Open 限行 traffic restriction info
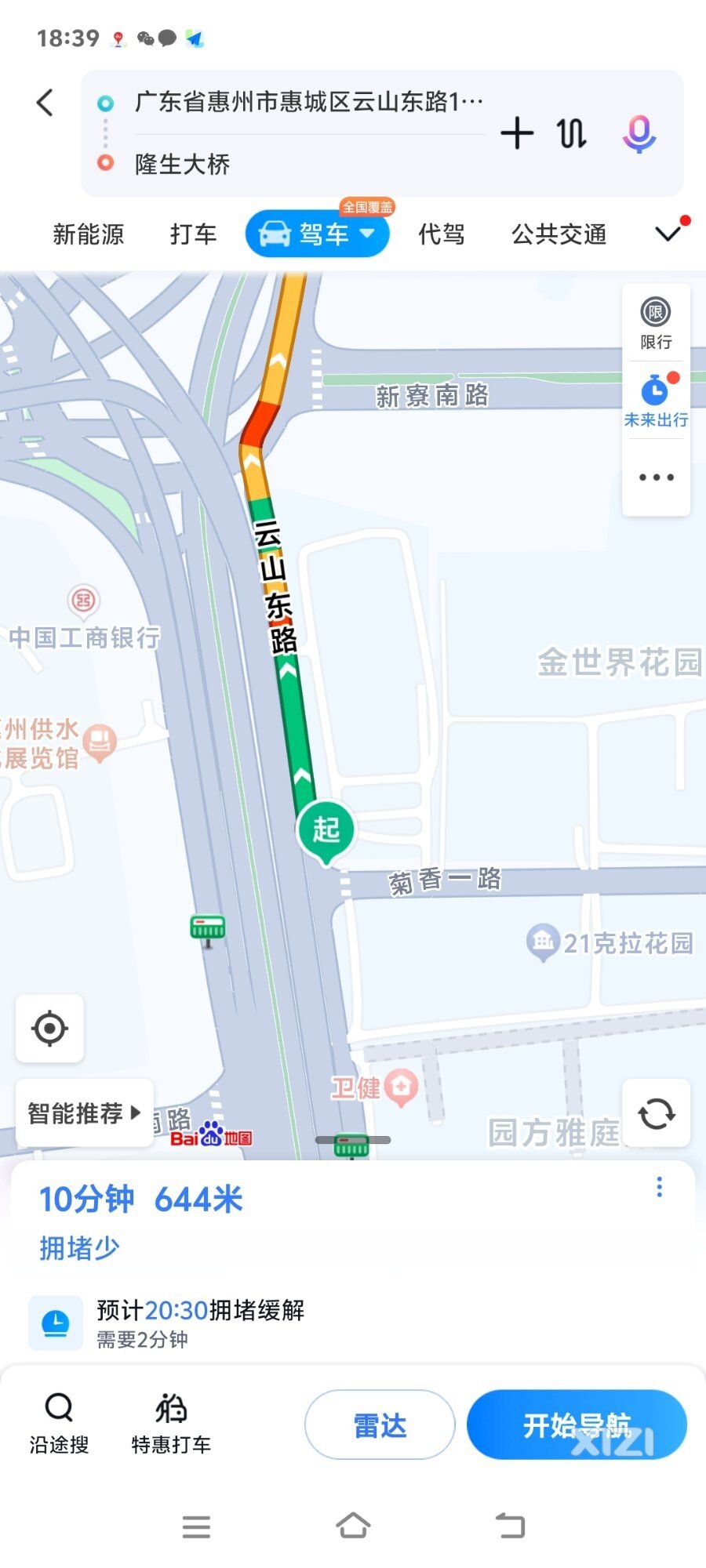The image size is (706, 1568). pyautogui.click(x=656, y=323)
